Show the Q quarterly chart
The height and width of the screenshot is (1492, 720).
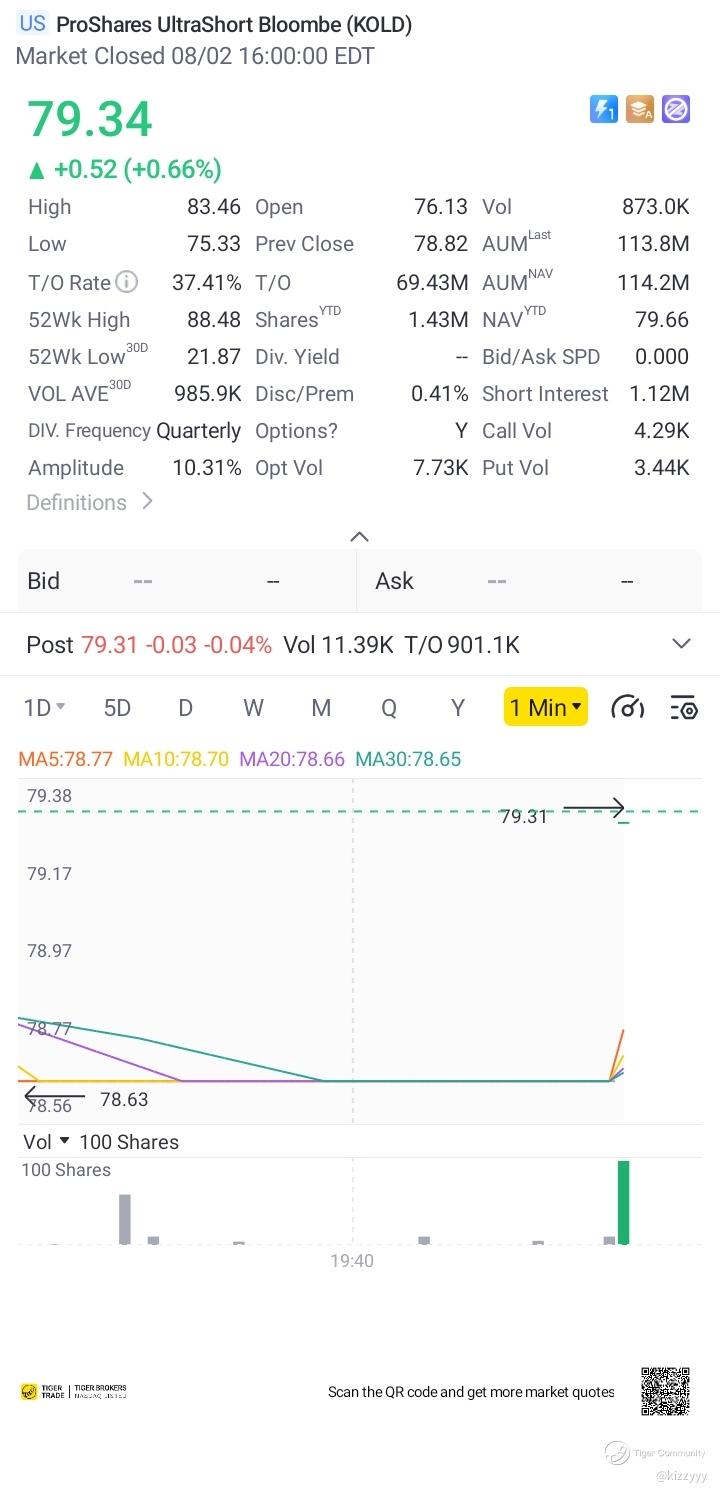pyautogui.click(x=389, y=708)
